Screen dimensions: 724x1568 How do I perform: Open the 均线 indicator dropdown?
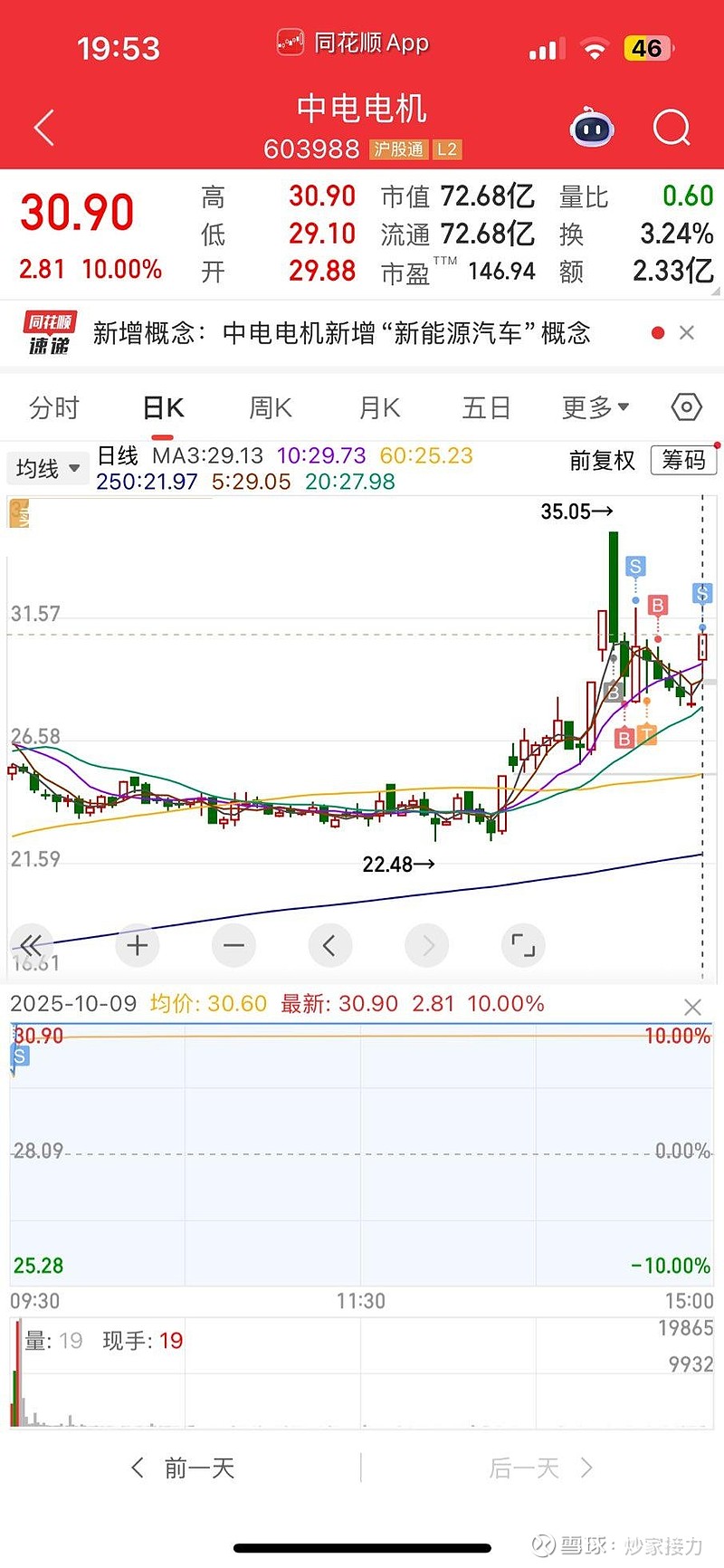tap(47, 469)
